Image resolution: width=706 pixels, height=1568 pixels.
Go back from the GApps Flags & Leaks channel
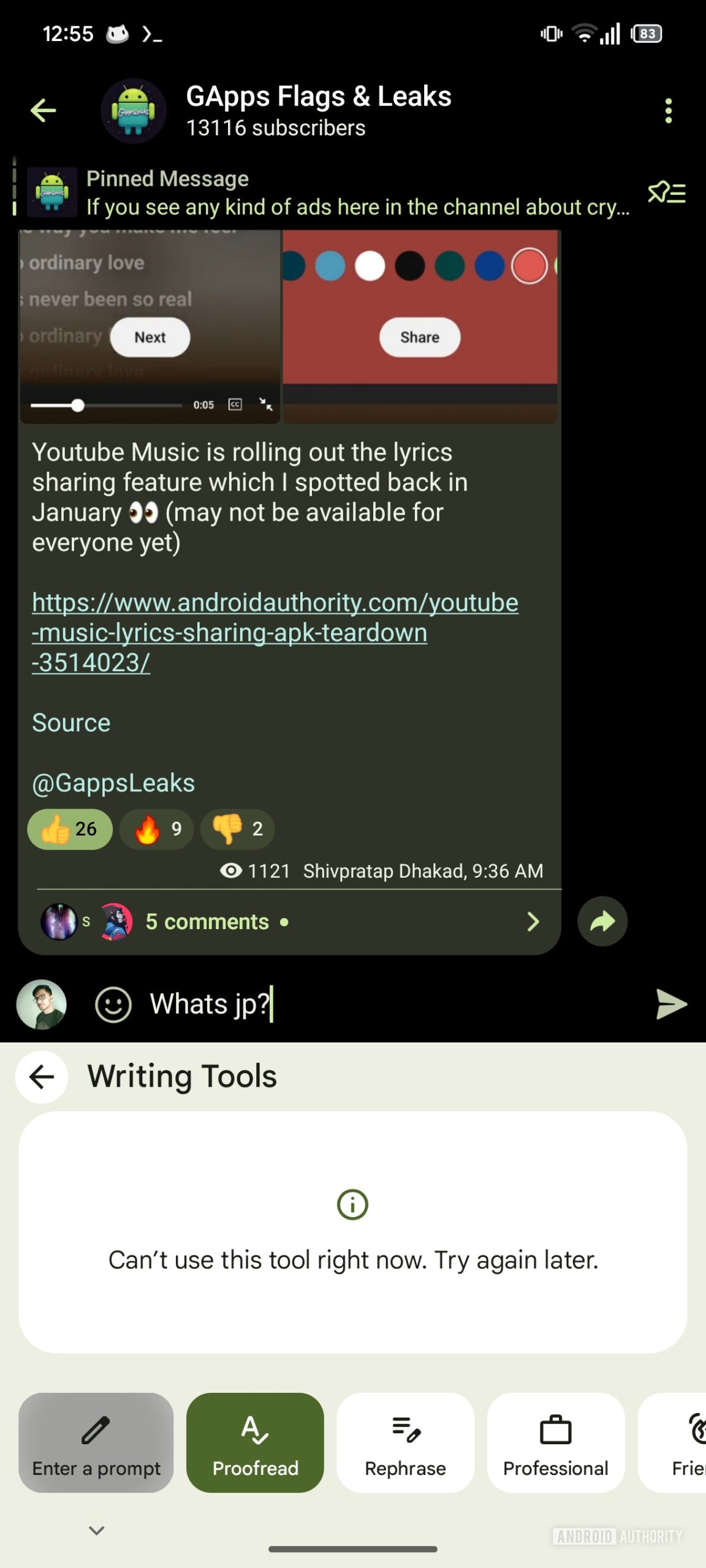pyautogui.click(x=43, y=111)
